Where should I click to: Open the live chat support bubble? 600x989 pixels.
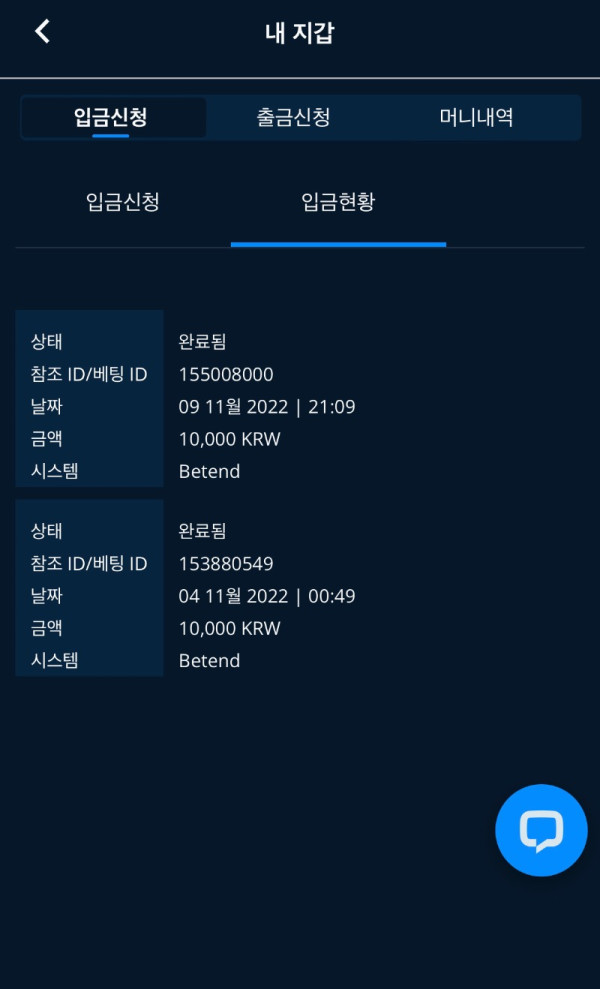pos(541,831)
